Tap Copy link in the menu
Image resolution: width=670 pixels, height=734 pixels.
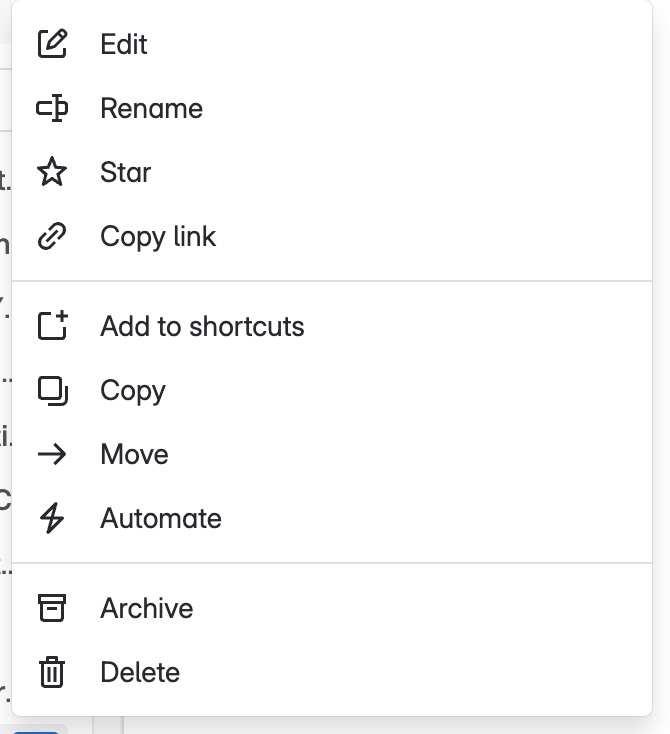click(158, 236)
